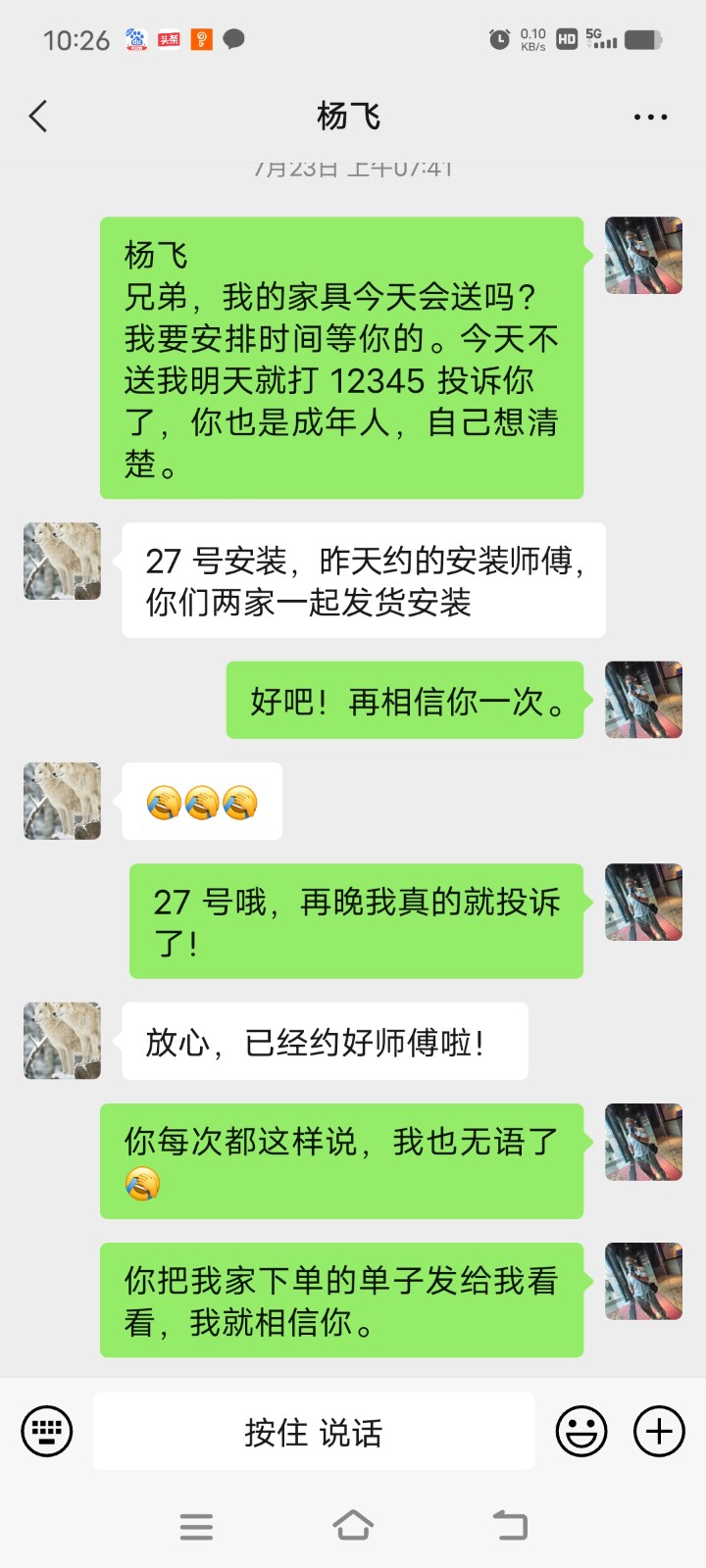Open the plus attachments menu

(x=659, y=1432)
